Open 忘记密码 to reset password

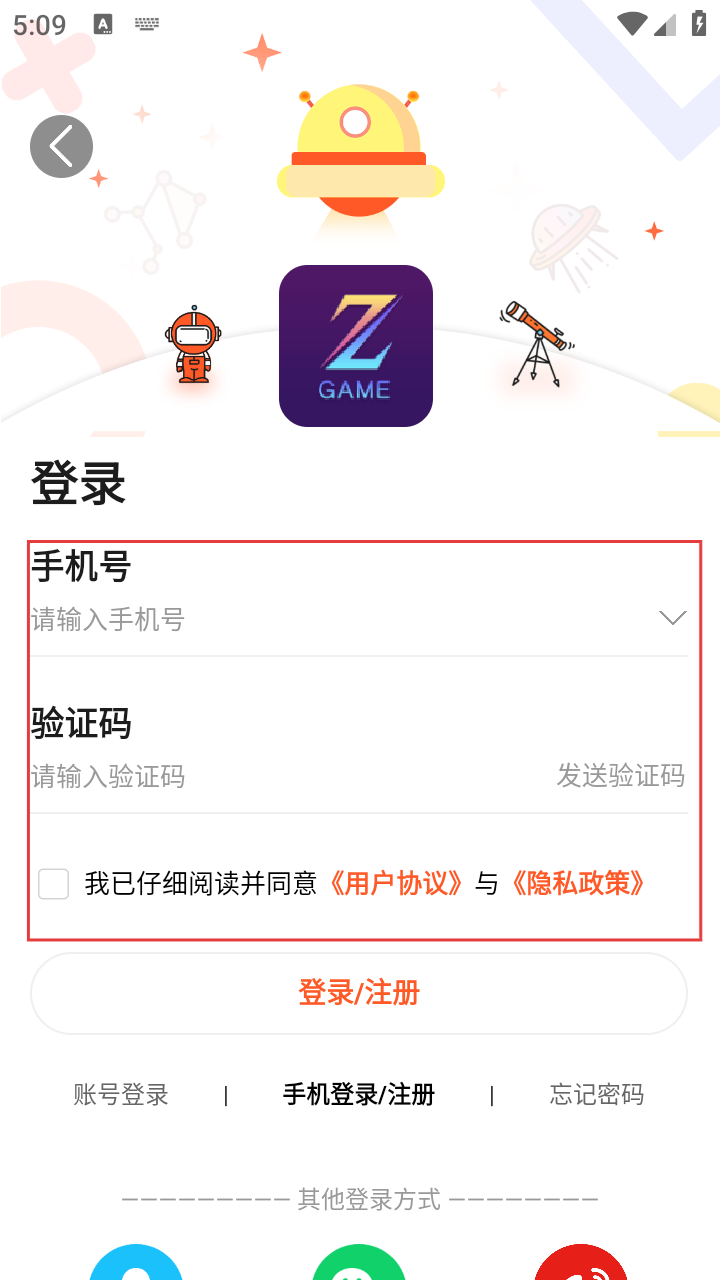coord(596,1095)
